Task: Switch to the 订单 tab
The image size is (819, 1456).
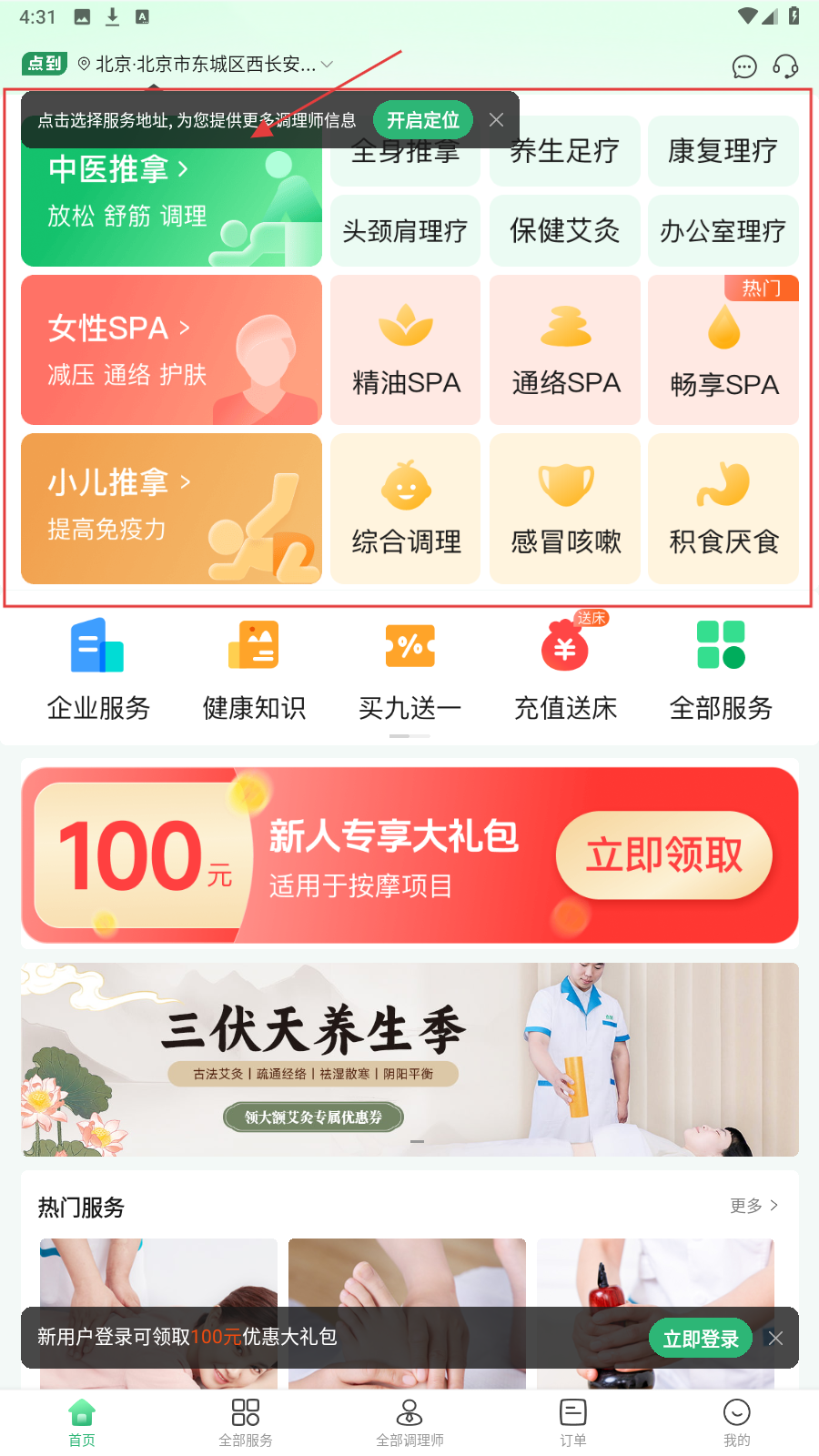Action: coord(572,1422)
